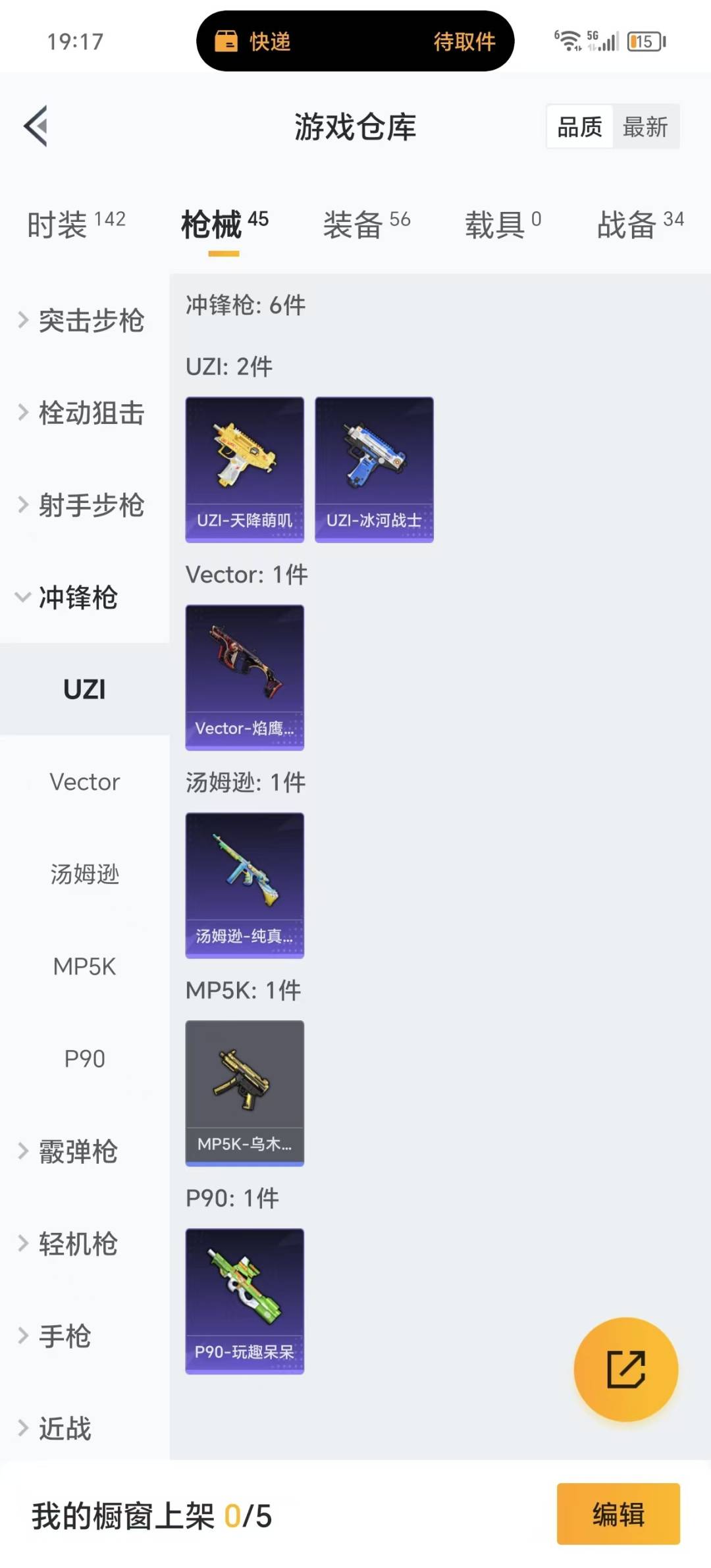Viewport: 711px width, 1568px height.
Task: Open the P90-玩趣呆呆 skin card
Action: 245,1301
